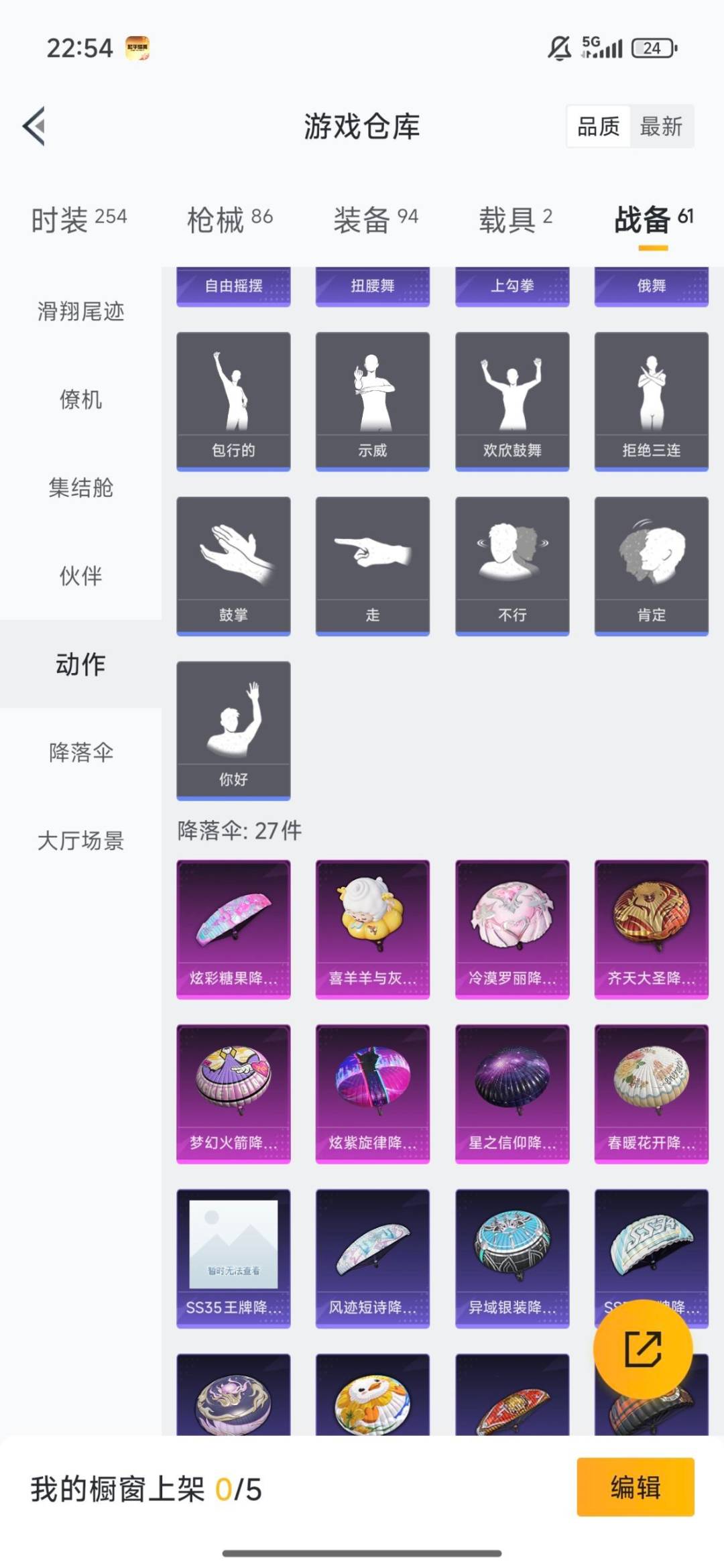Viewport: 724px width, 1568px height.
Task: Open the 鼓掌 action item
Action: (233, 566)
